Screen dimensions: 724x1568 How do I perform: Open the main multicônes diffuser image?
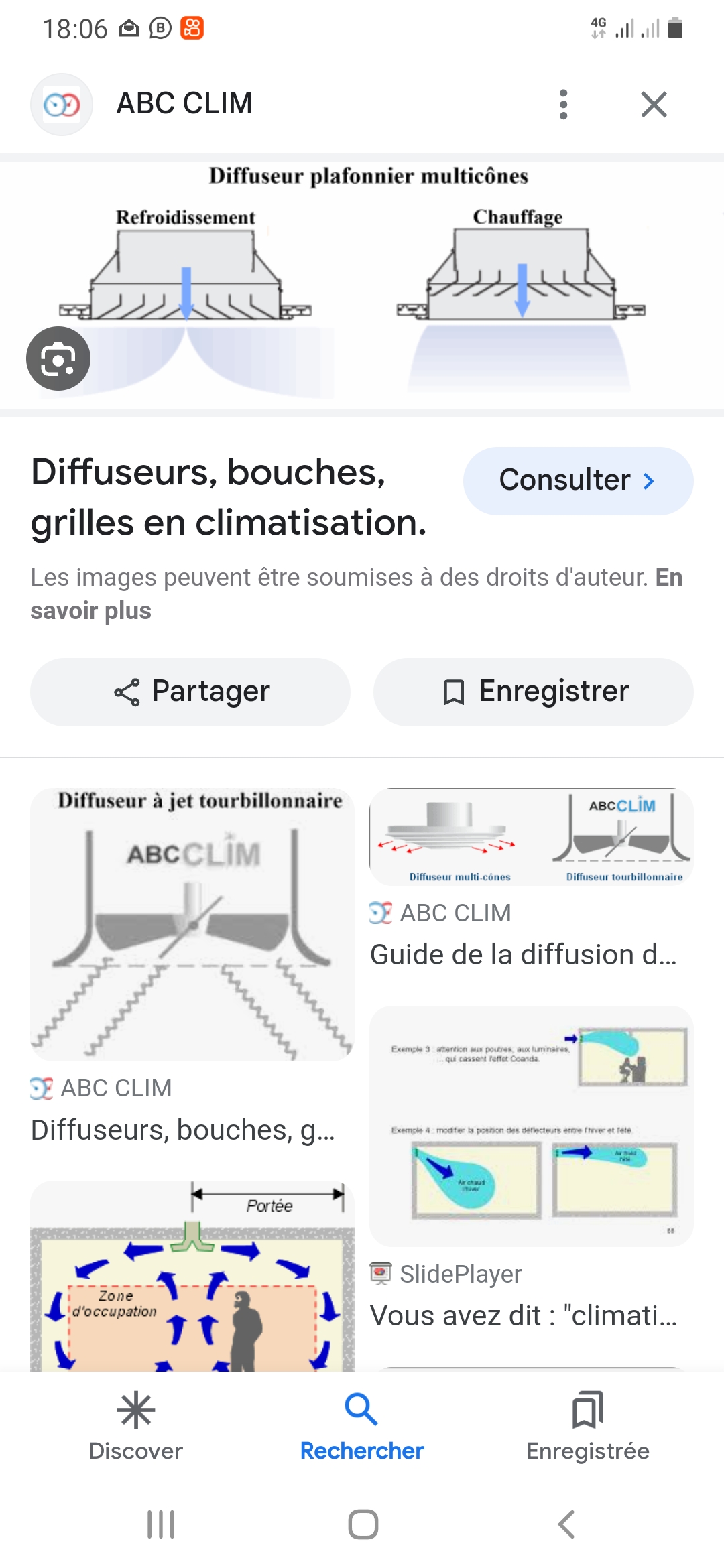point(362,285)
